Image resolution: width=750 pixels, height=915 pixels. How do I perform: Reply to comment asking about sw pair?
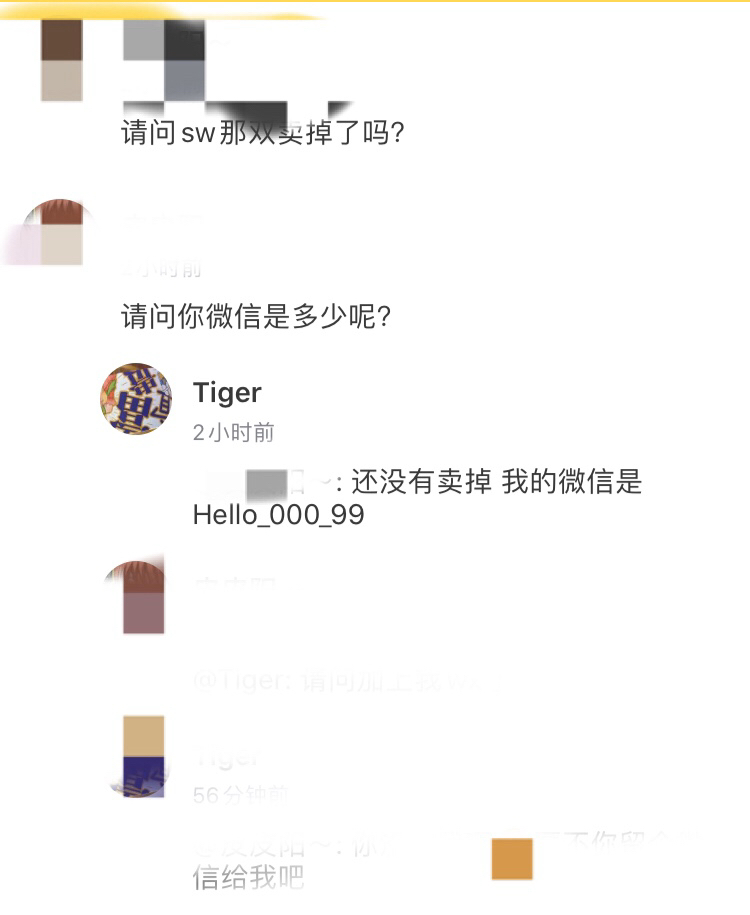pos(262,133)
